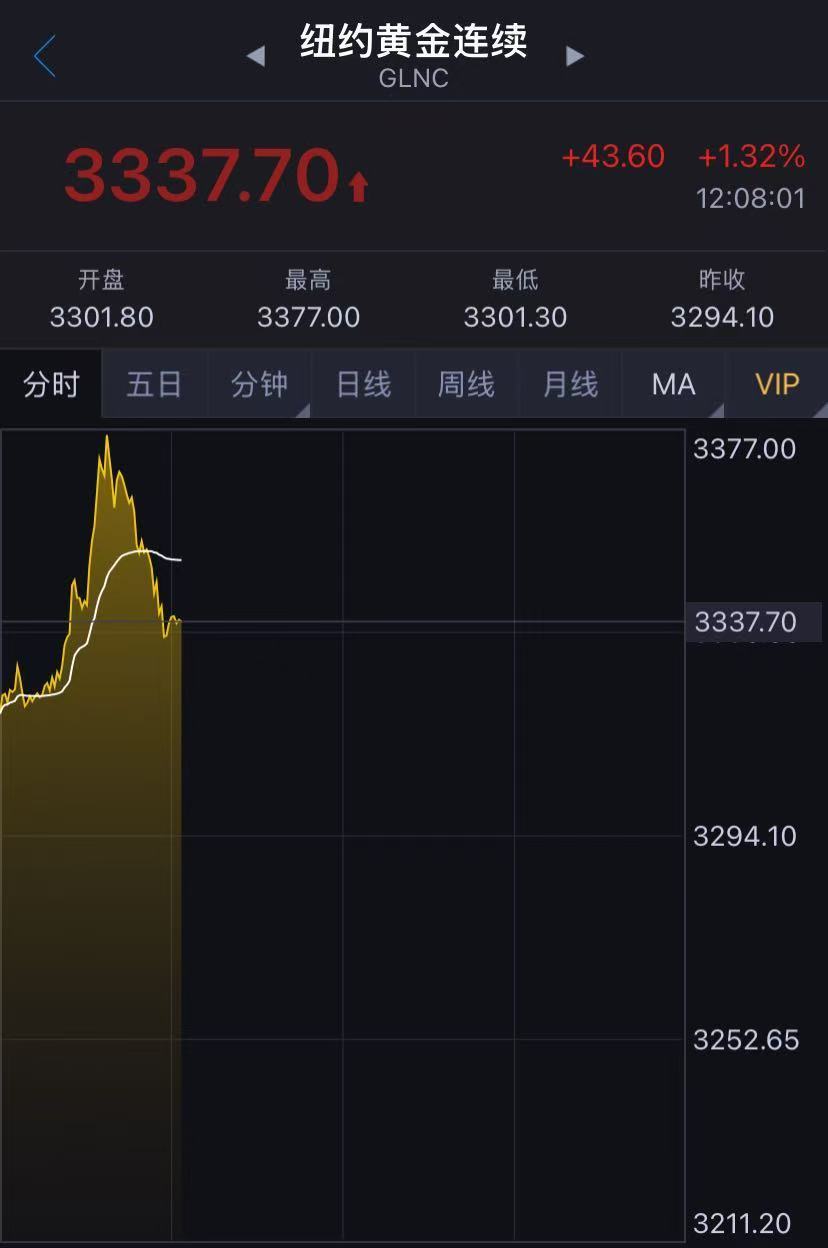Switch to the next instrument with the right triangle
This screenshot has width=828, height=1248.
[574, 56]
